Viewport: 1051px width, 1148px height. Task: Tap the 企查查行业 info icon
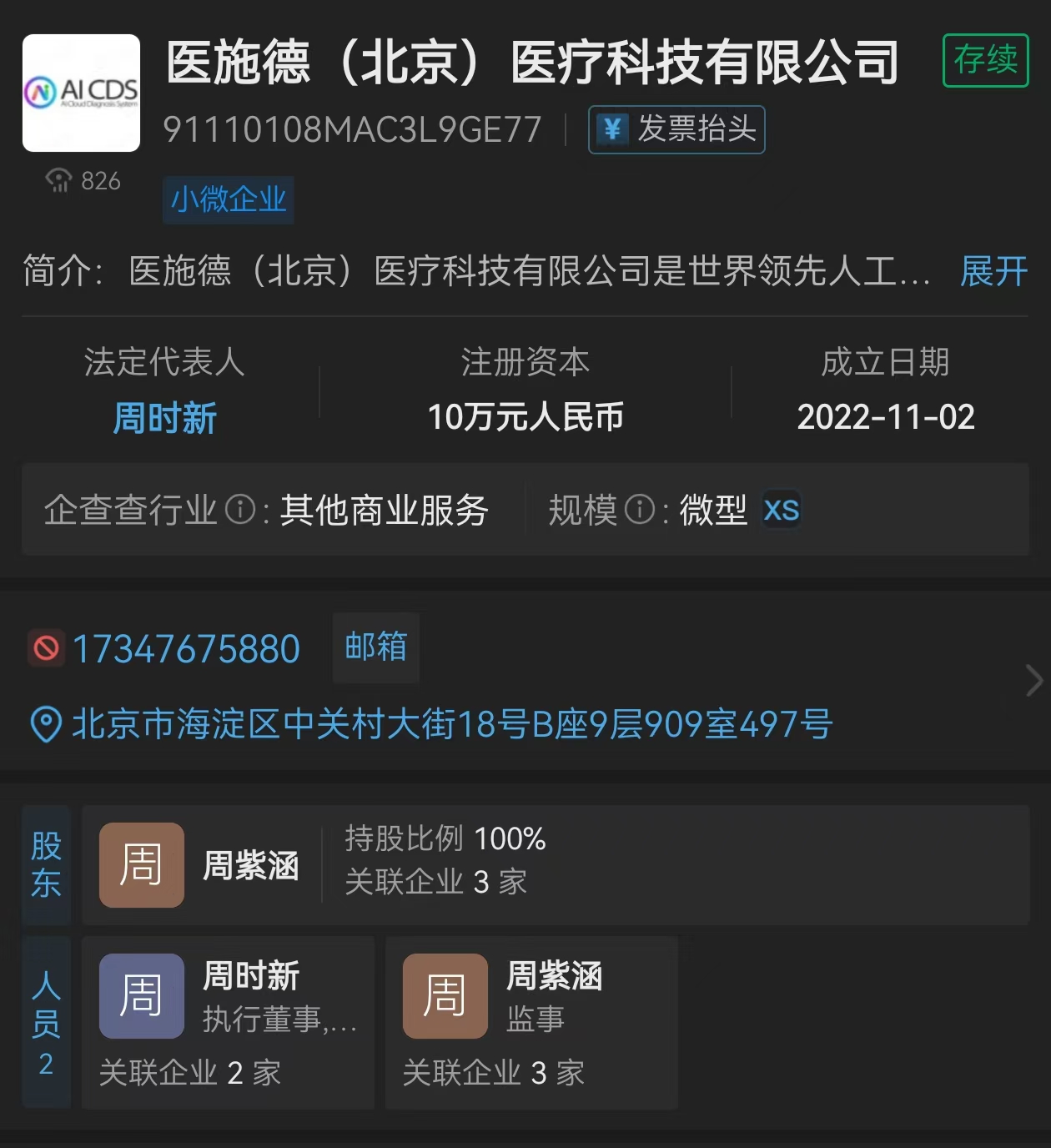pos(241,510)
